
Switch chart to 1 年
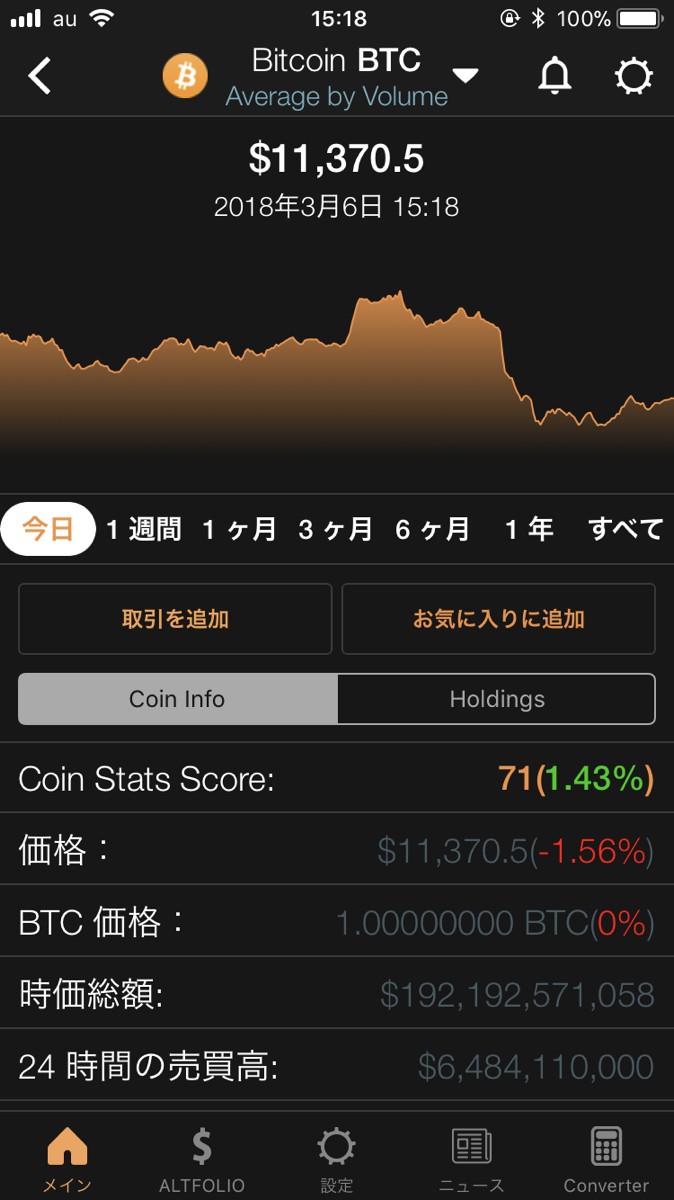coord(529,529)
